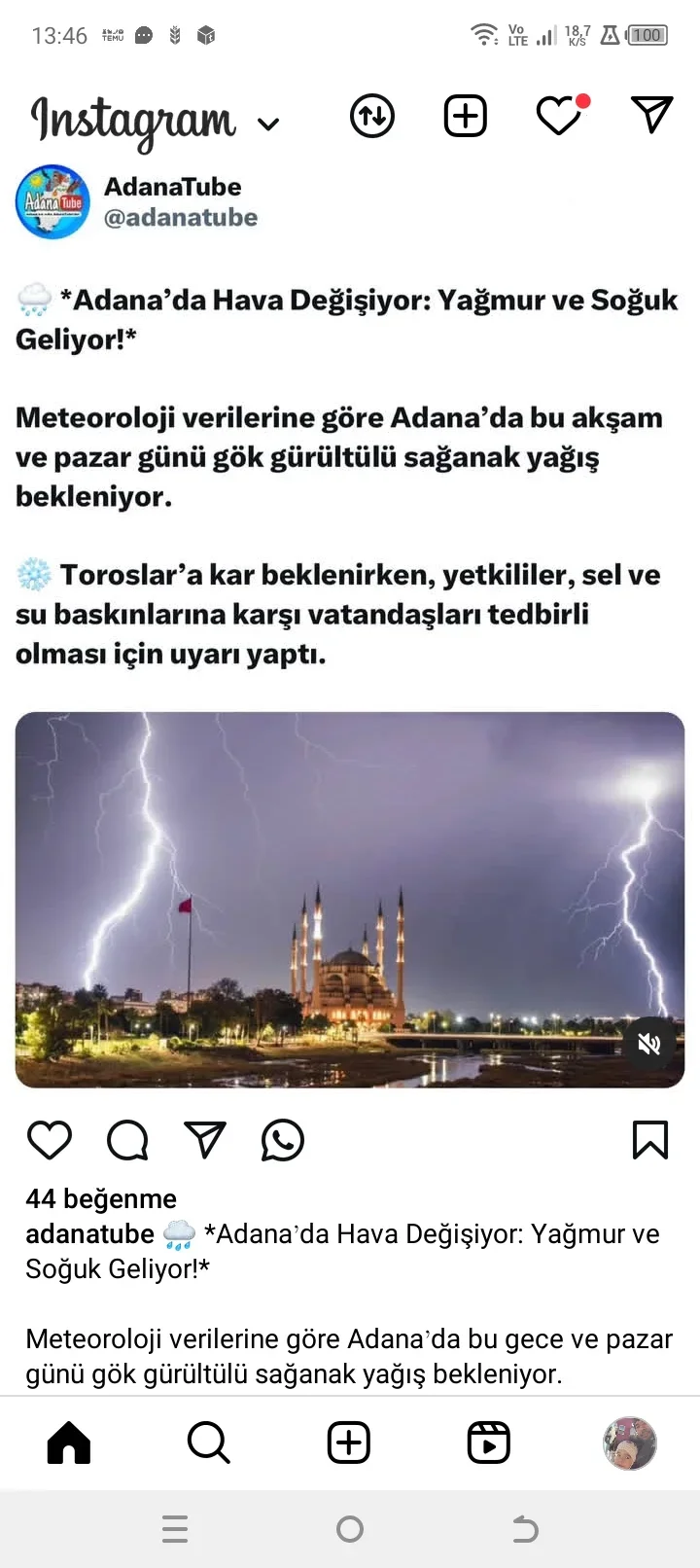Share the post to WhatsApp
Viewport: 700px width, 1568px height.
click(x=283, y=1140)
